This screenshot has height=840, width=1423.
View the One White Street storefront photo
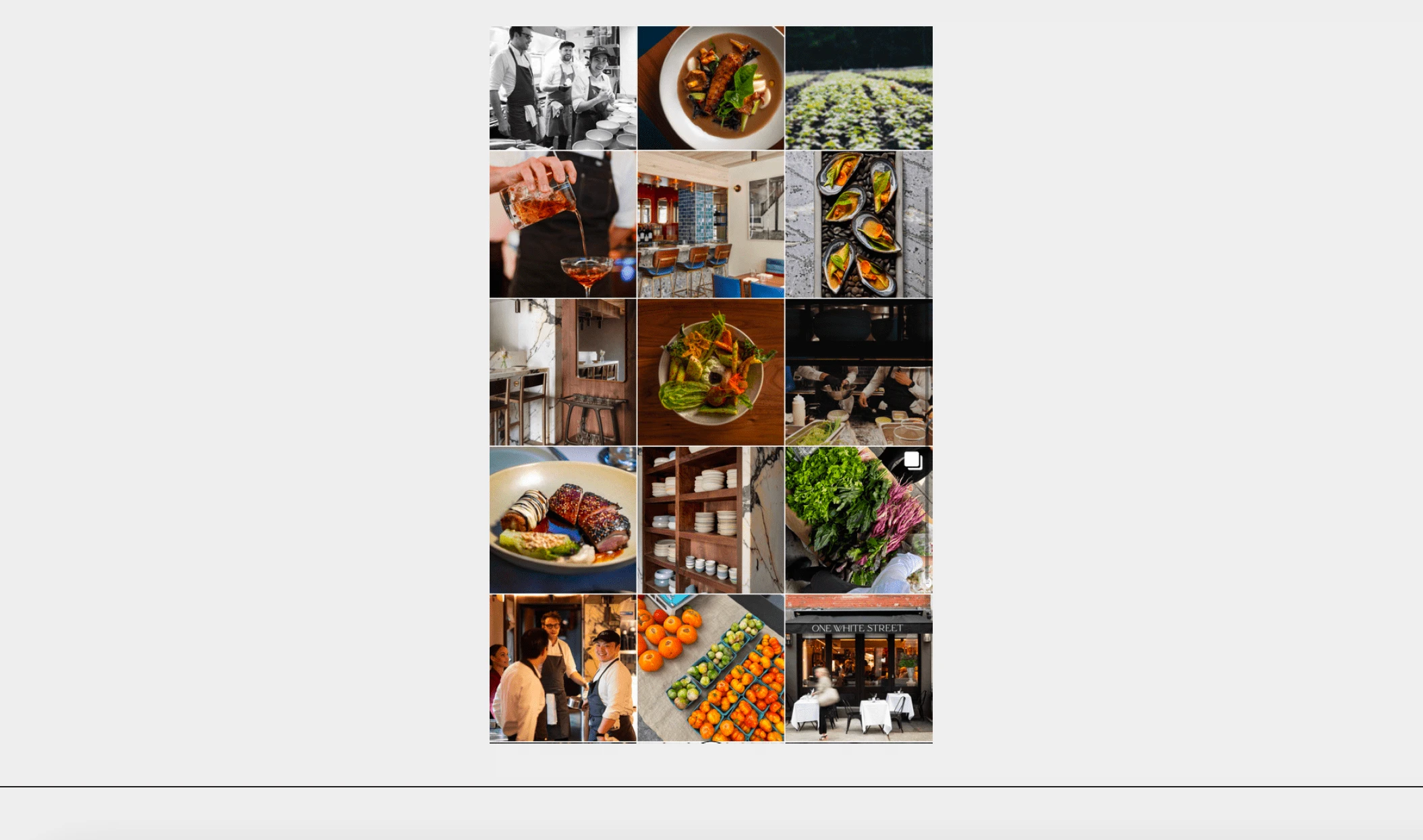click(859, 667)
